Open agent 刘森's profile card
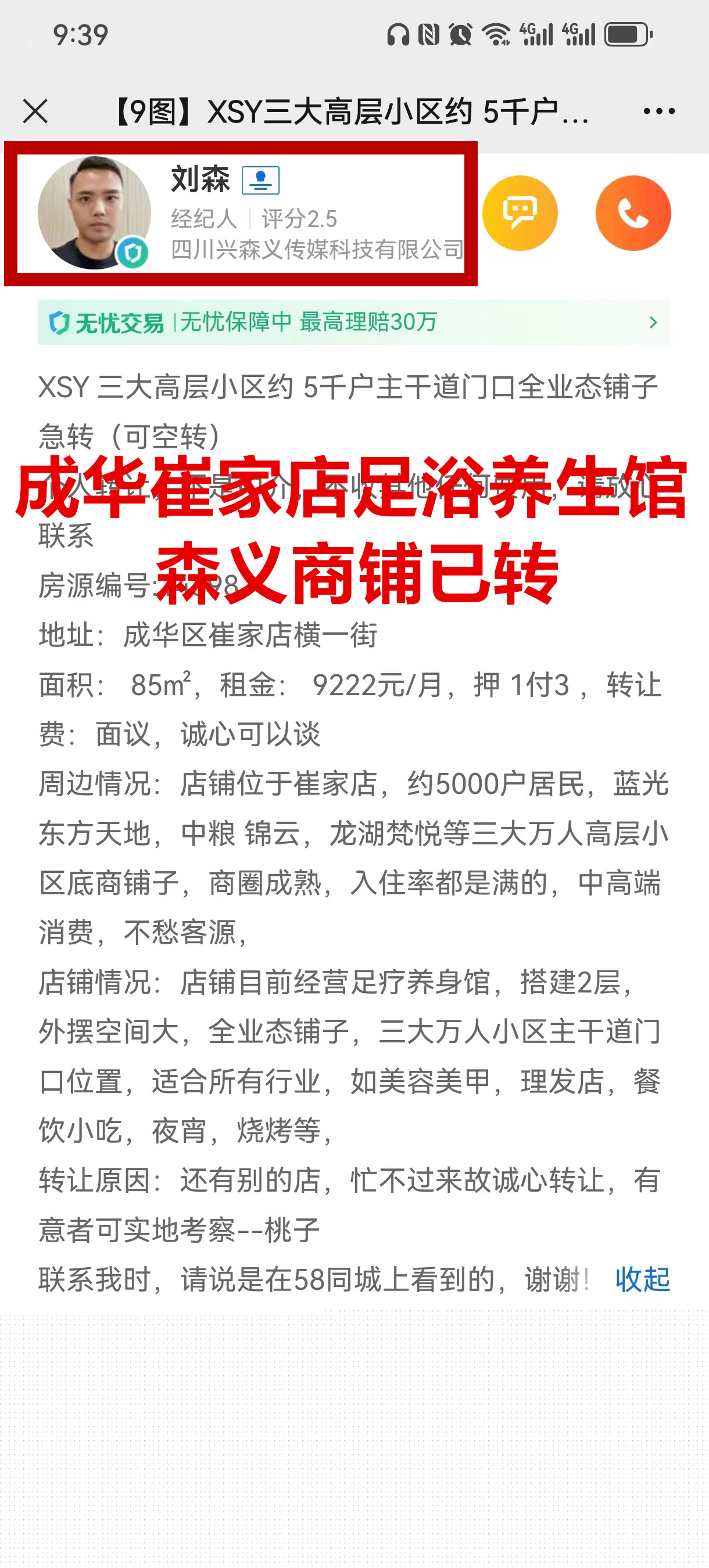Screen dimensions: 709x1568 pos(241,213)
